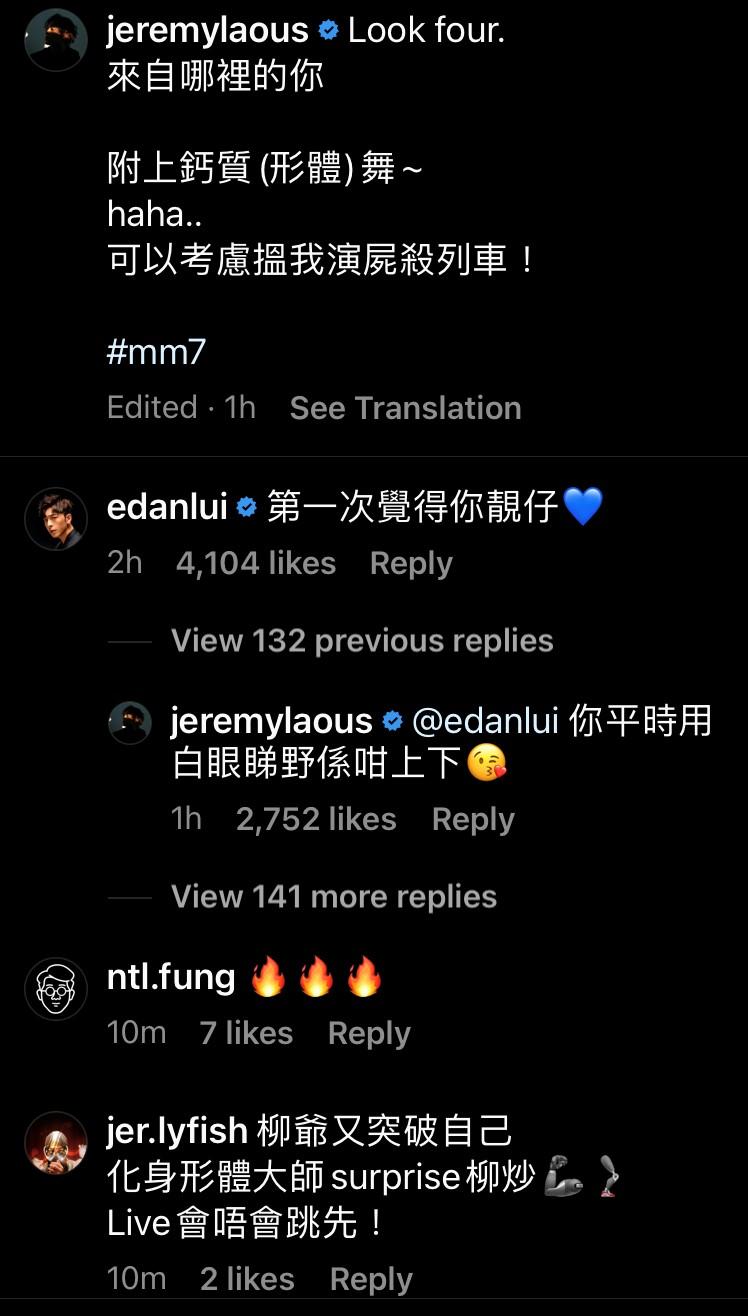The width and height of the screenshot is (748, 1316).
Task: Reply to ntl.fung's comment
Action: click(368, 1033)
